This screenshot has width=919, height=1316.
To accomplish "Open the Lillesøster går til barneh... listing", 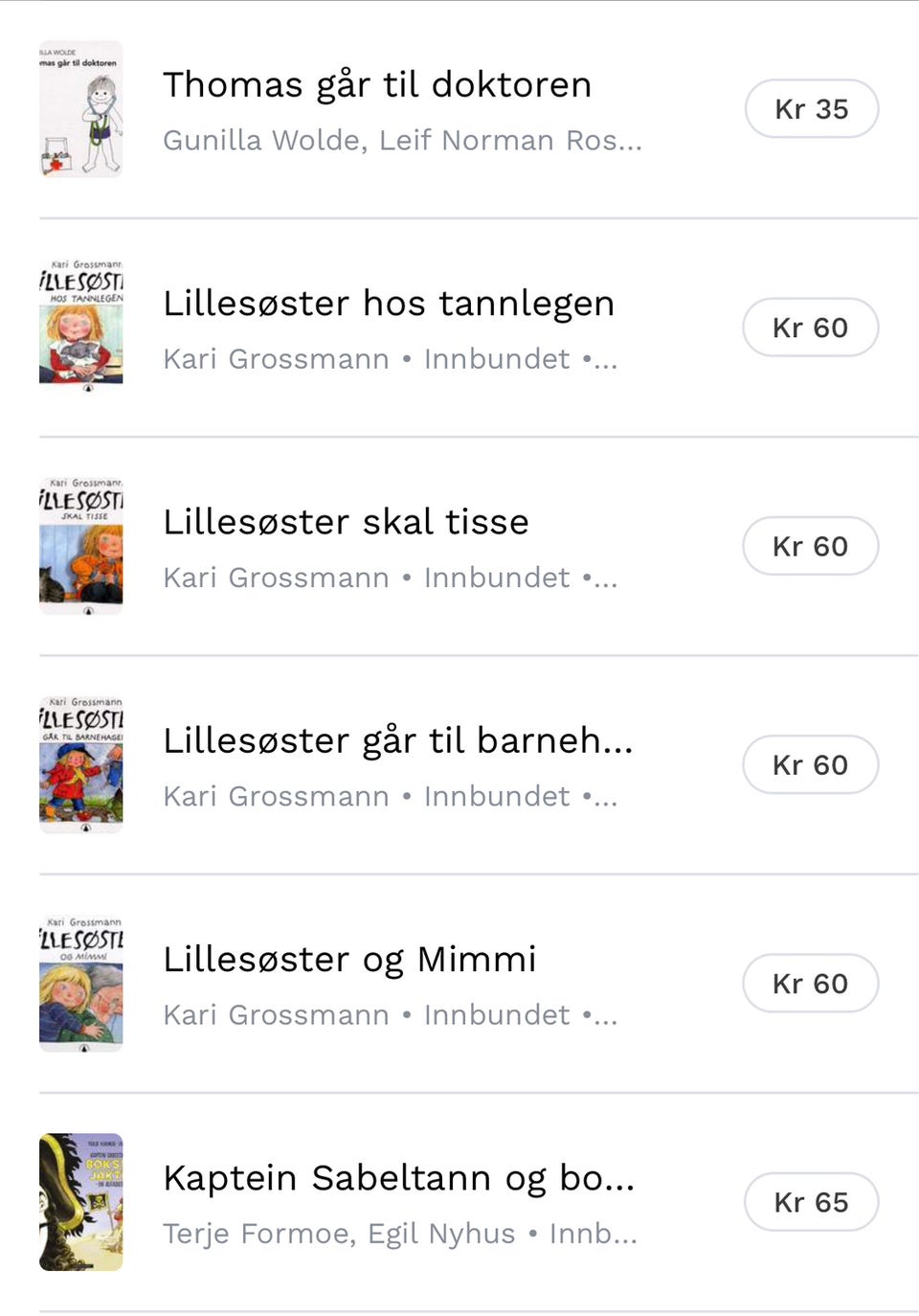I will 398,740.
